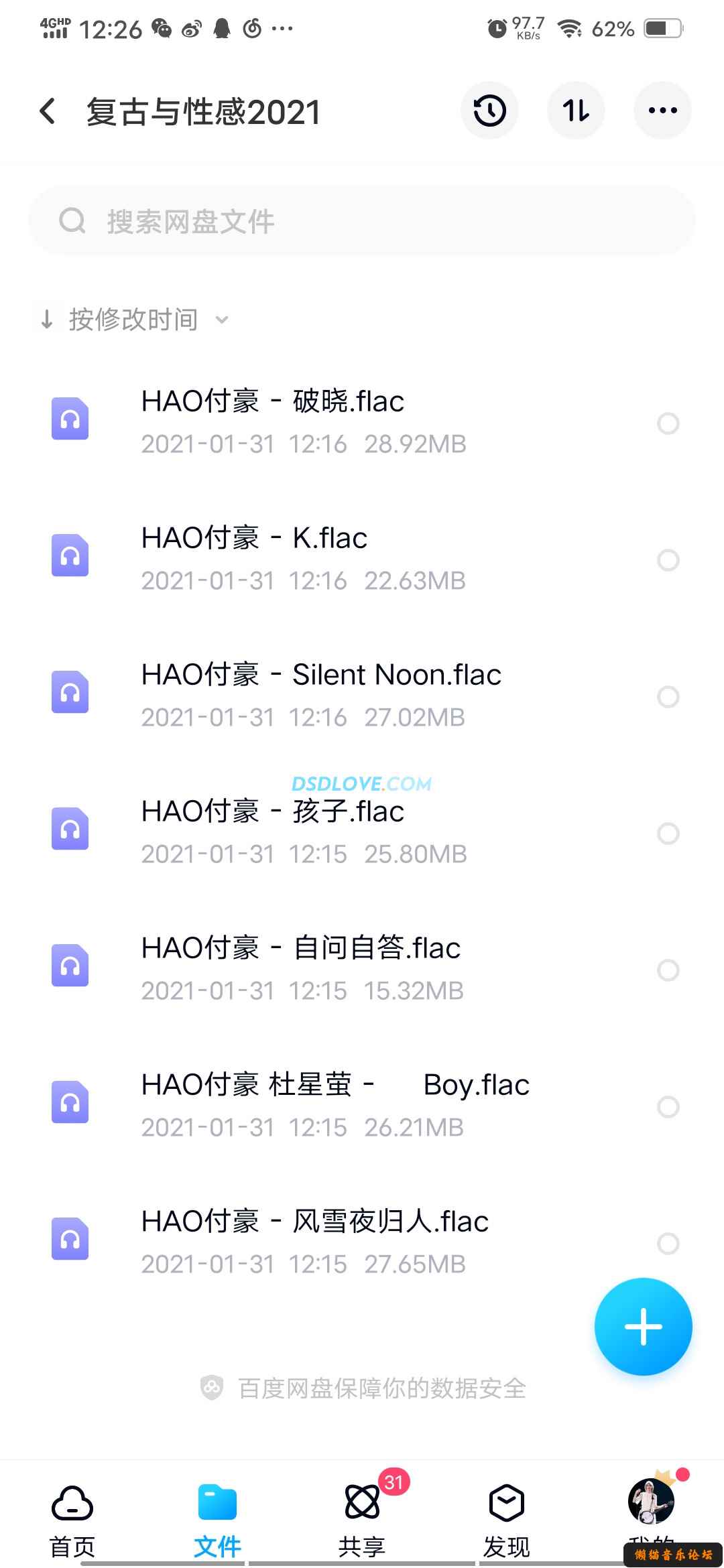Open the transfer list arrows icon
This screenshot has width=724, height=1568.
point(576,111)
